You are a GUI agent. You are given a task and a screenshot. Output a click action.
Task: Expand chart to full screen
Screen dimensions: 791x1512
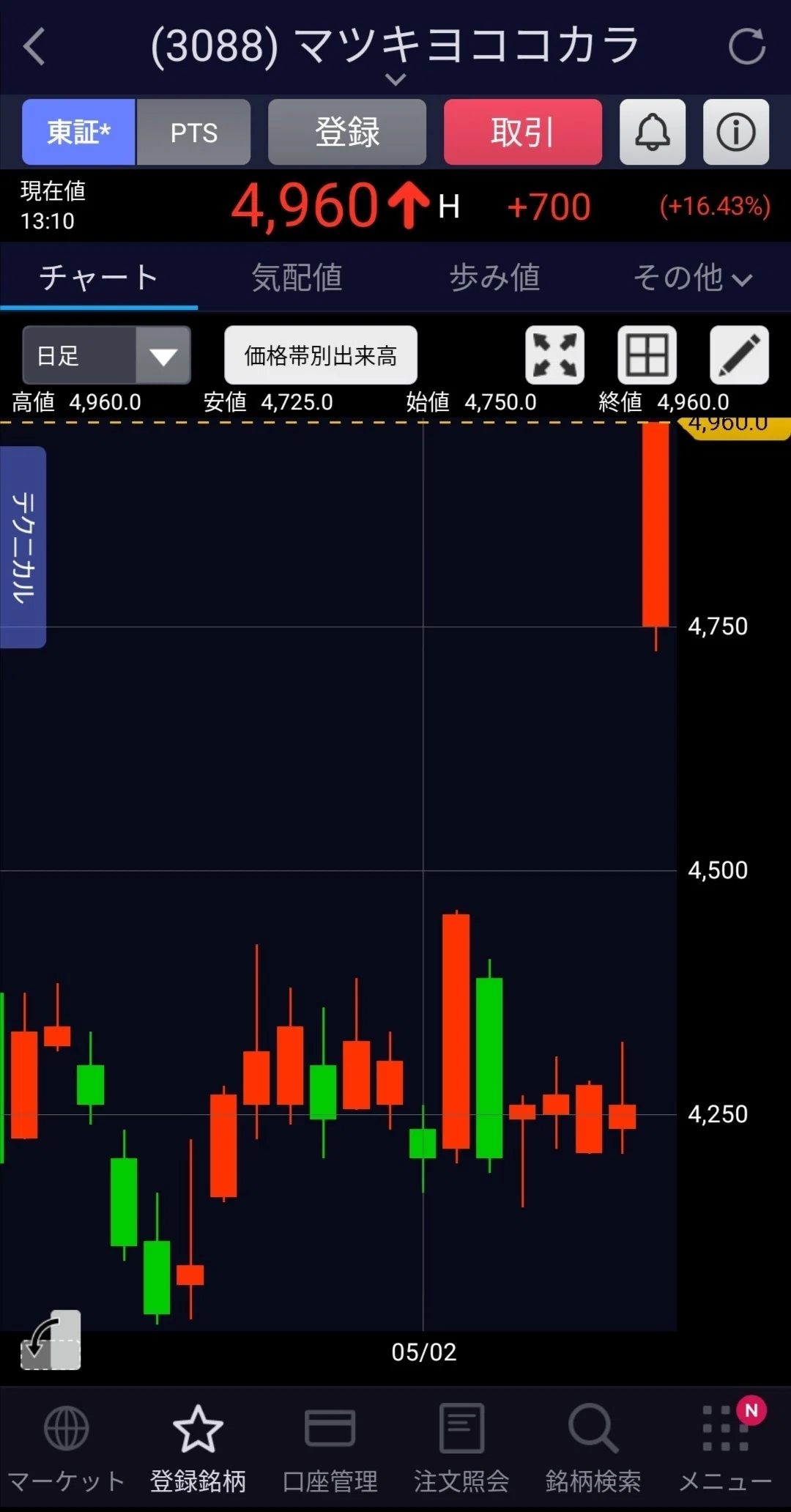555,355
